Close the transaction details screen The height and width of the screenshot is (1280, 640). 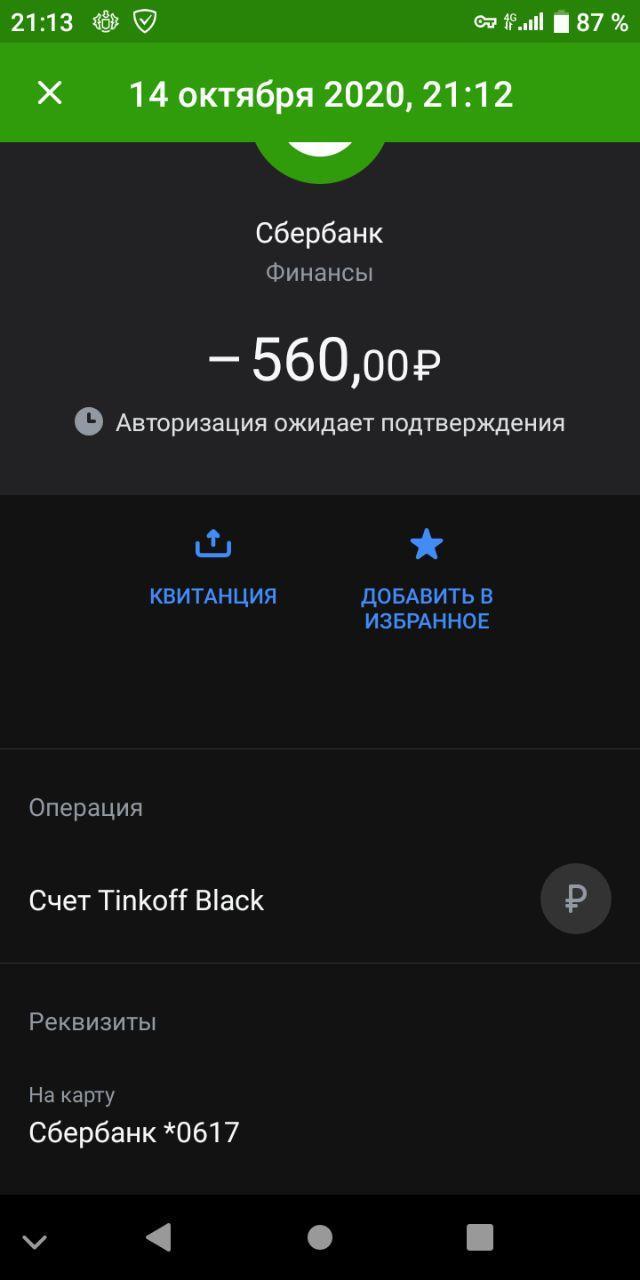point(49,93)
